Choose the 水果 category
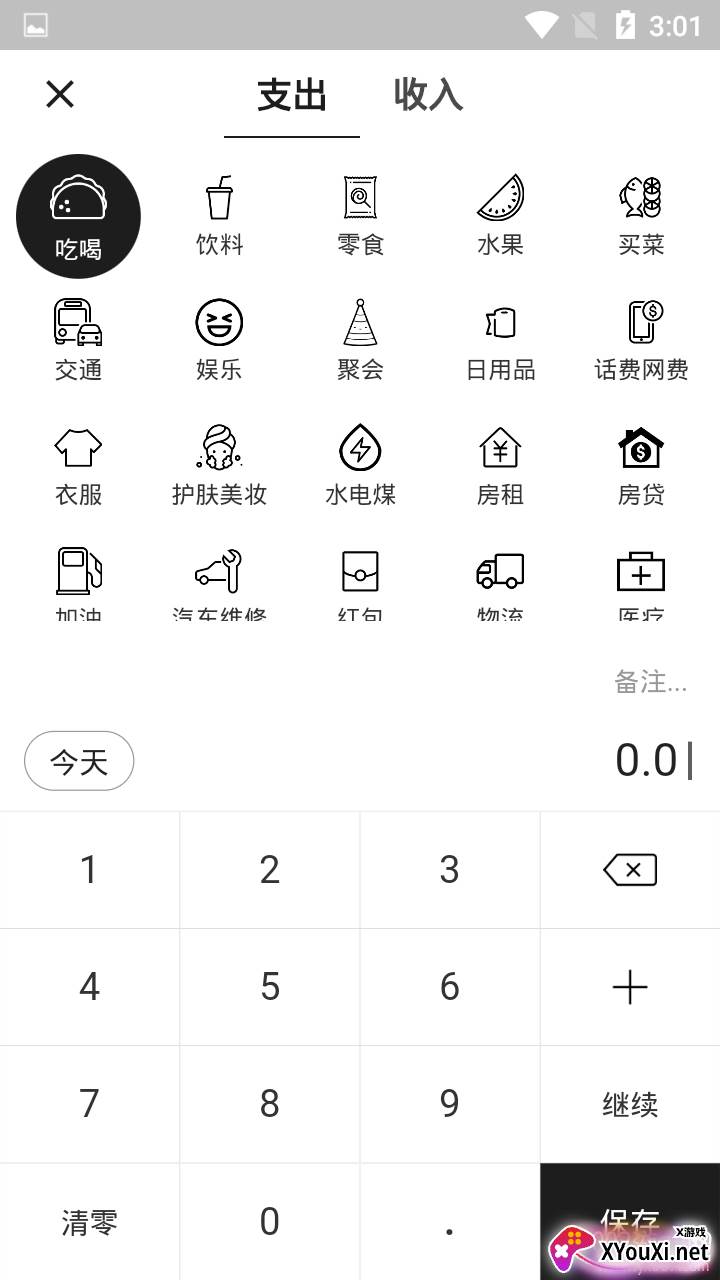 coord(500,216)
